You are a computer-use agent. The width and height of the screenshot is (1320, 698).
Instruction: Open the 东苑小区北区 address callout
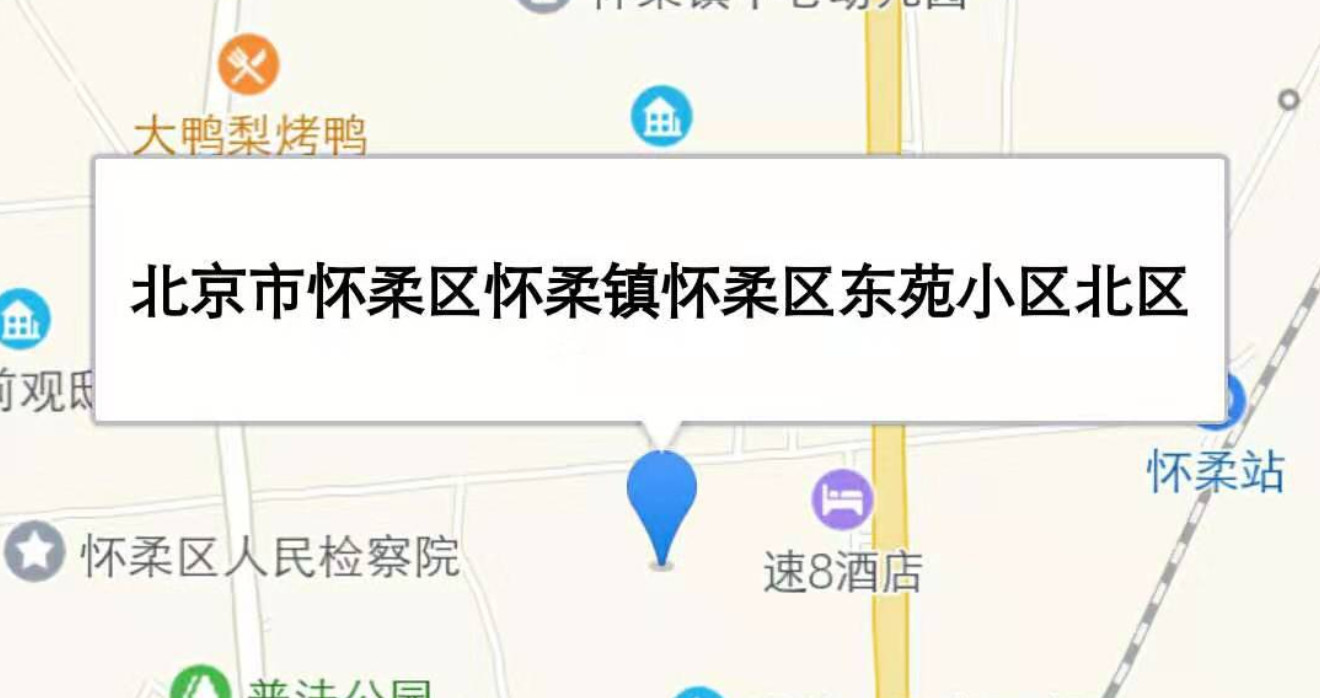(659, 290)
